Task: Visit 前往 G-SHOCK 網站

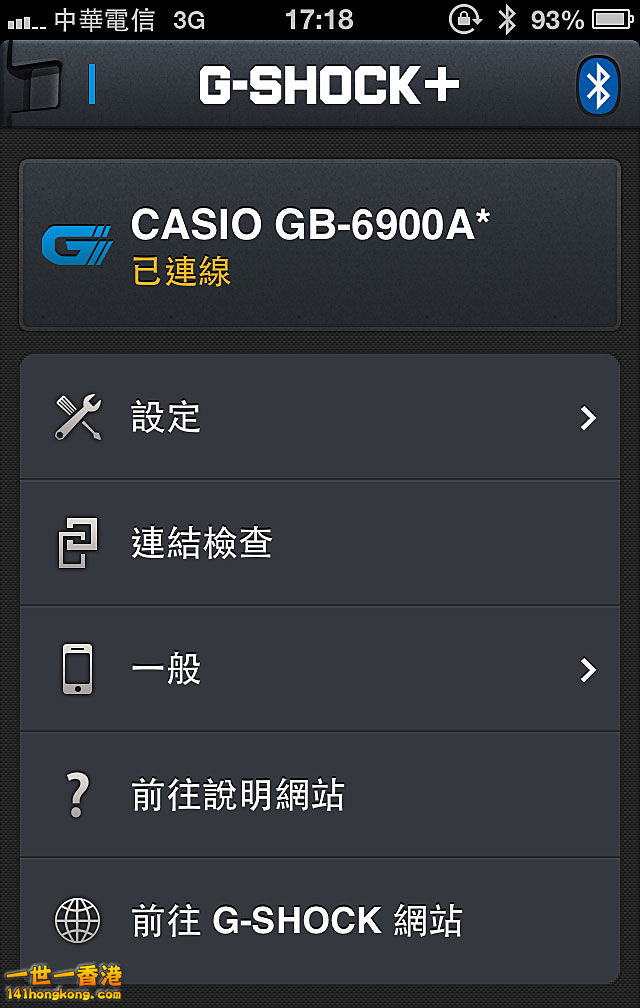Action: [320, 920]
